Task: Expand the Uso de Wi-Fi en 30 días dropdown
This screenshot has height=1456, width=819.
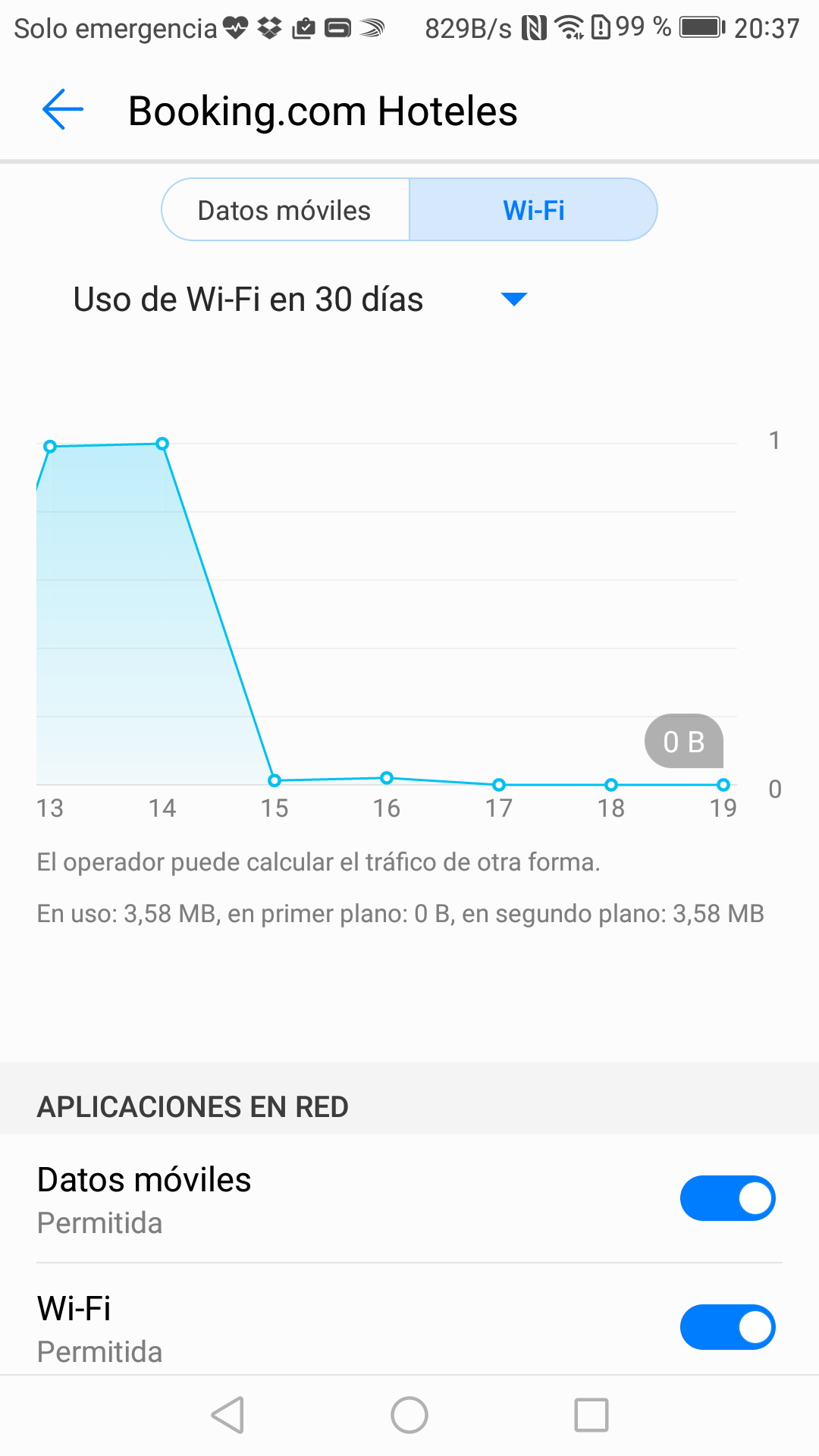Action: tap(513, 300)
